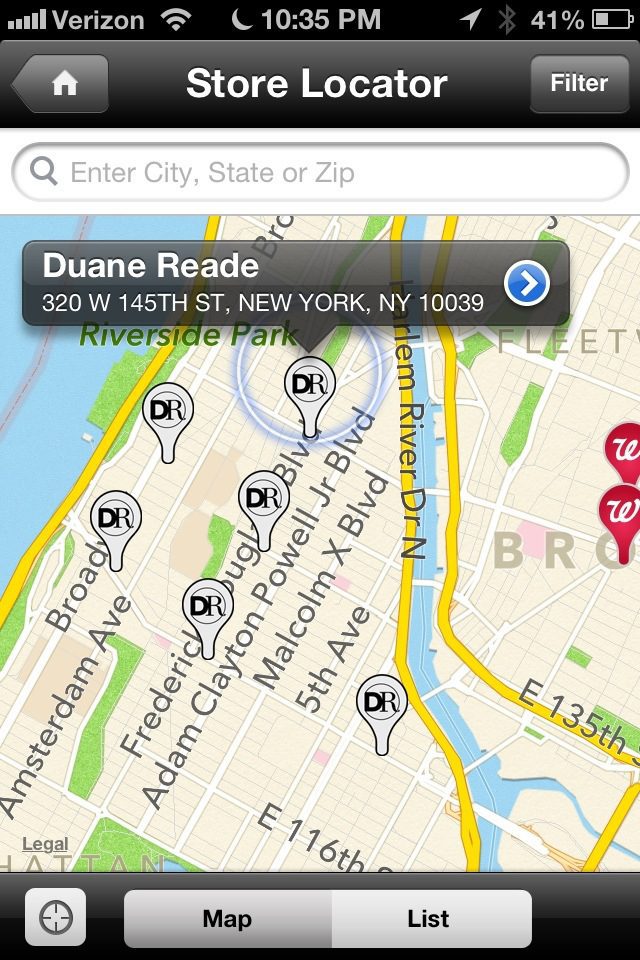Go back to the home screen
This screenshot has width=640, height=960.
click(x=63, y=84)
